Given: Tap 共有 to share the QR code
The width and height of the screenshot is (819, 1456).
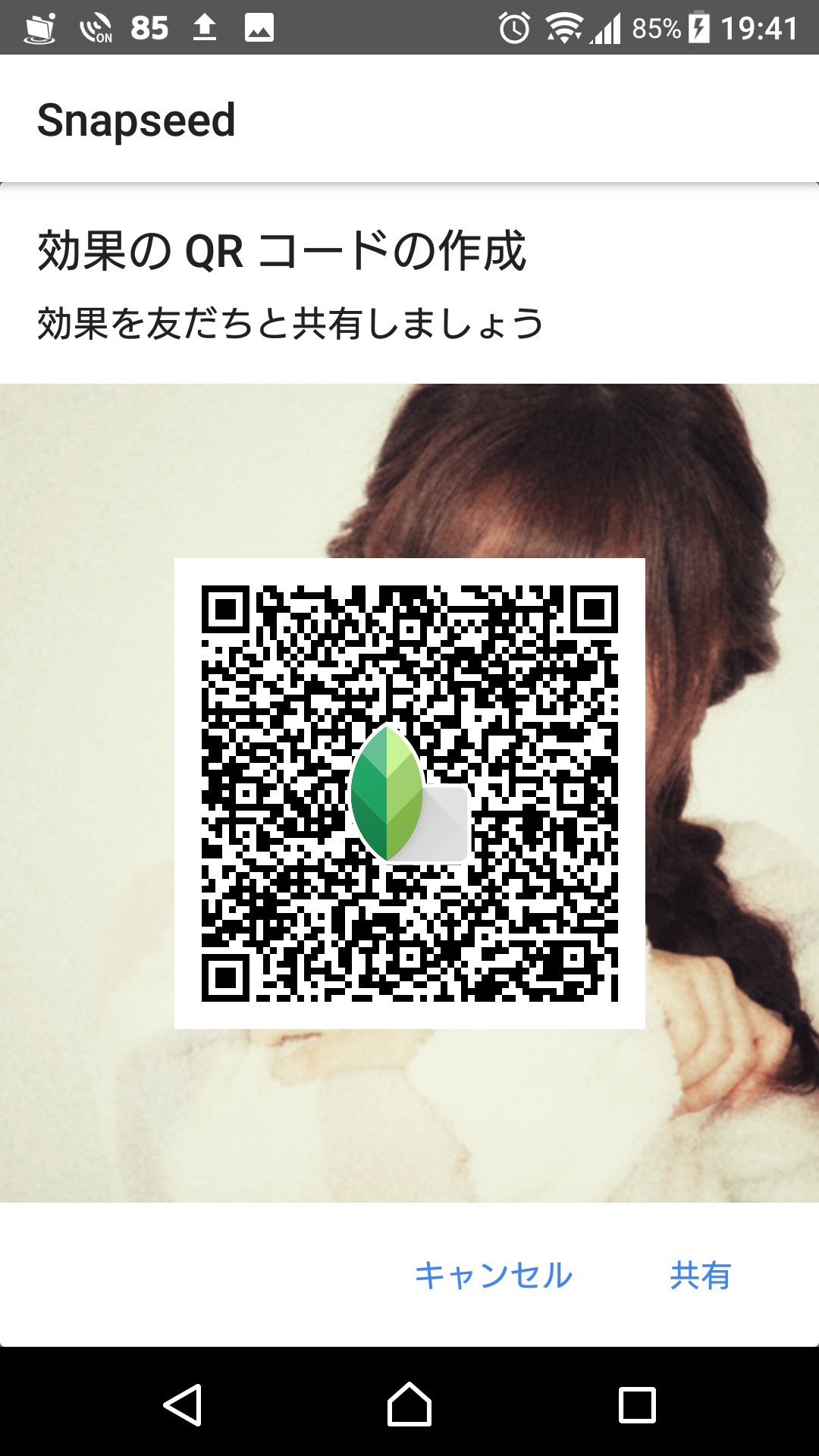Looking at the screenshot, I should [x=700, y=1276].
